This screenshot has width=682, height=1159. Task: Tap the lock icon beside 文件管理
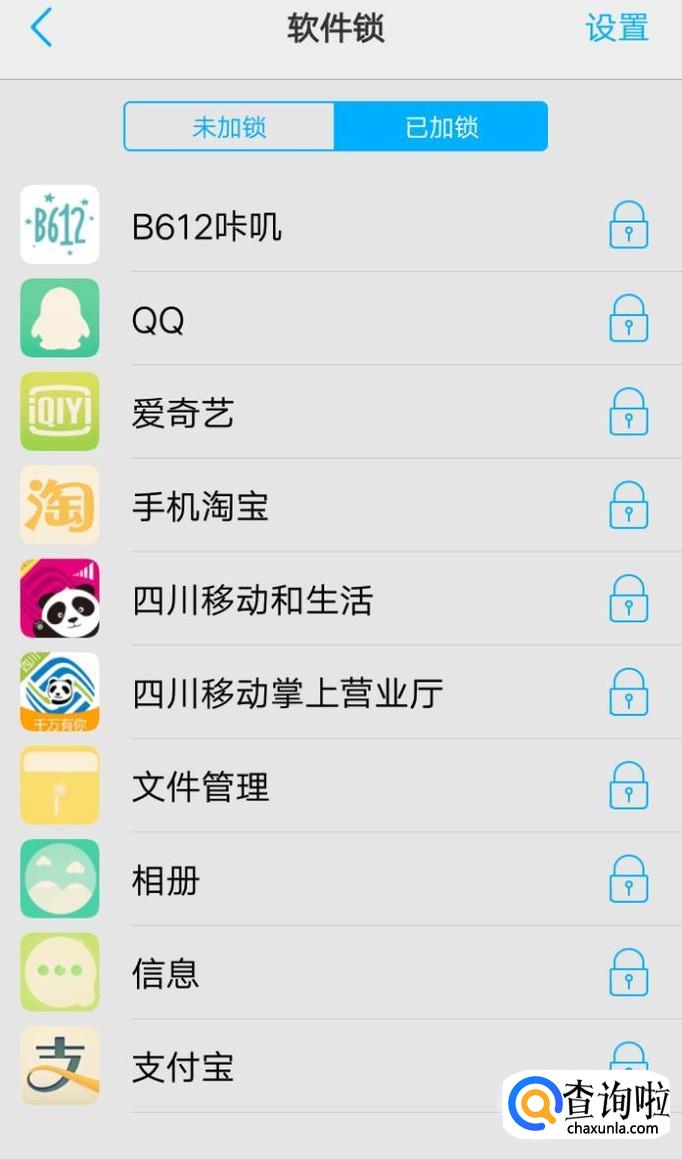coord(628,786)
